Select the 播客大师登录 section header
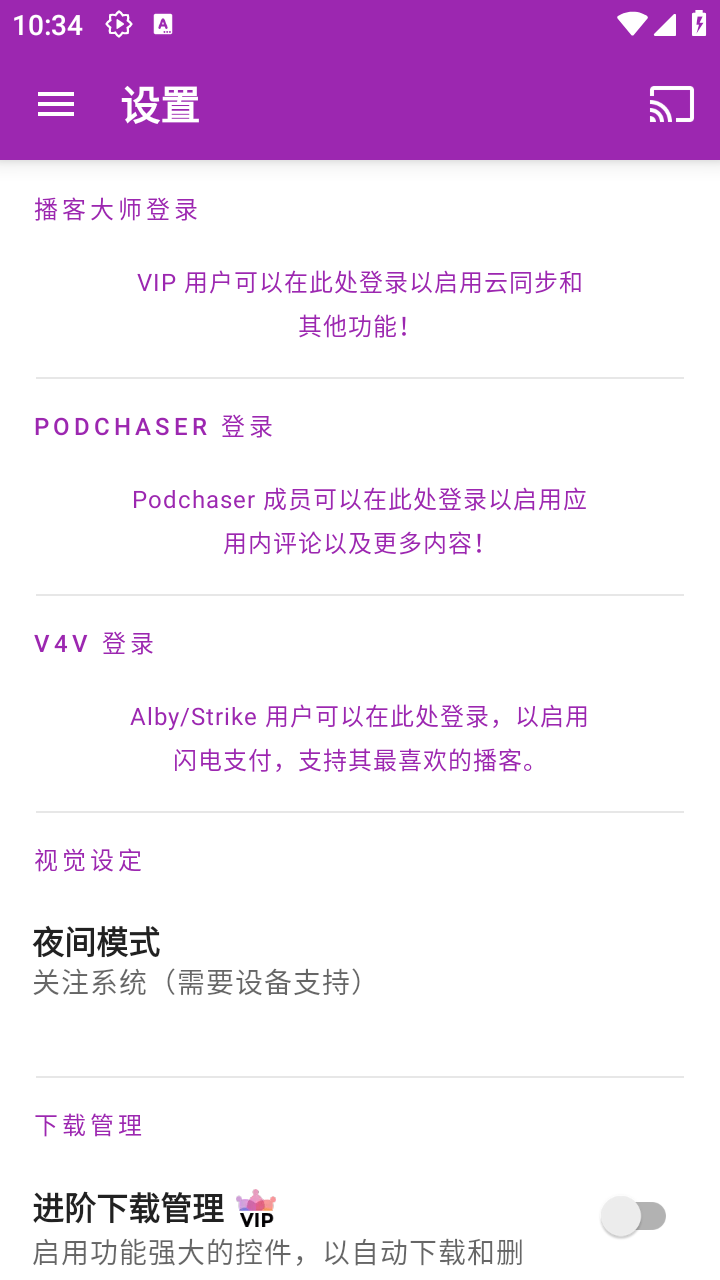 114,210
